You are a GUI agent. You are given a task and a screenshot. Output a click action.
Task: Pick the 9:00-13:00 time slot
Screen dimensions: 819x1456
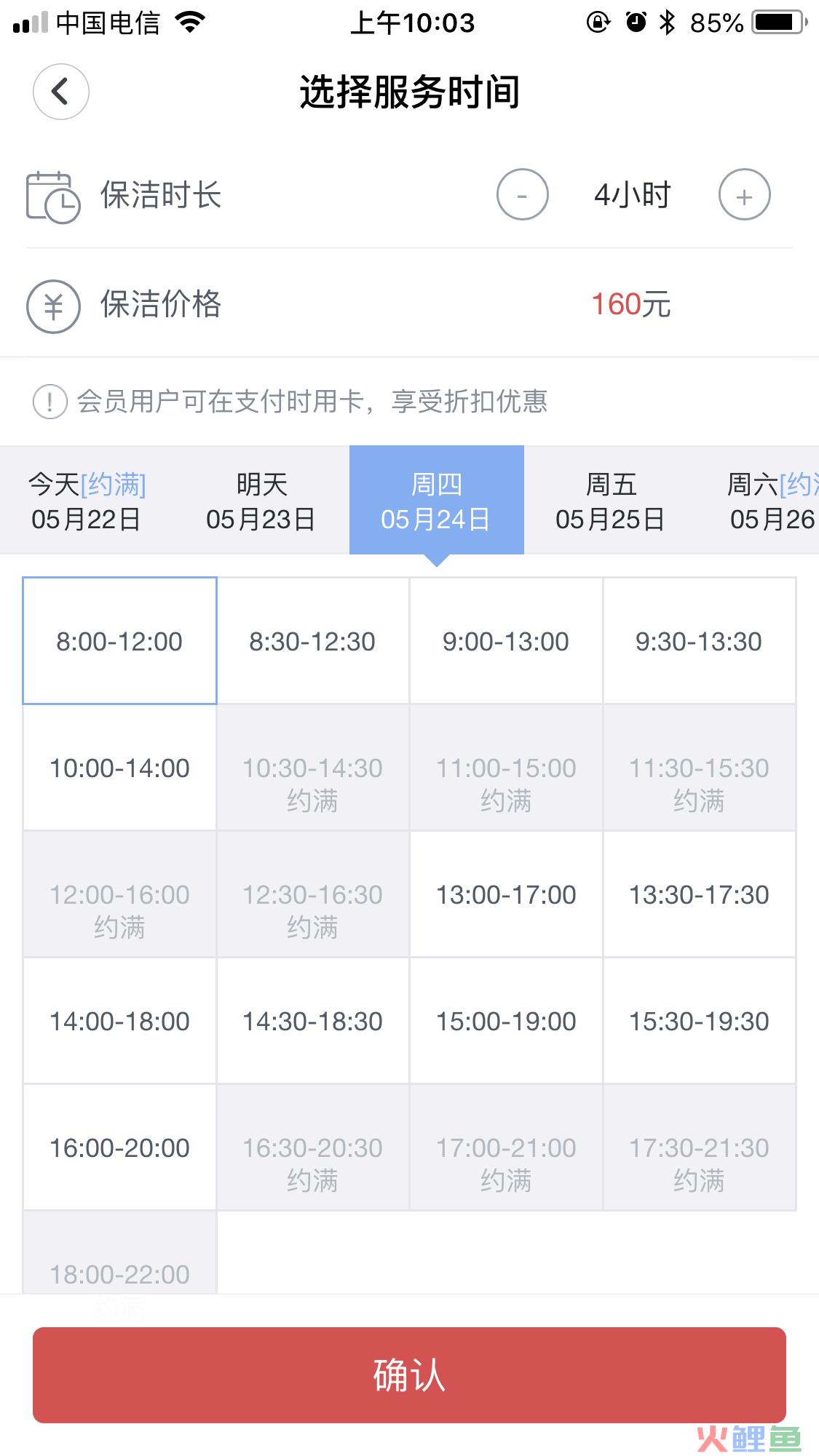(506, 641)
